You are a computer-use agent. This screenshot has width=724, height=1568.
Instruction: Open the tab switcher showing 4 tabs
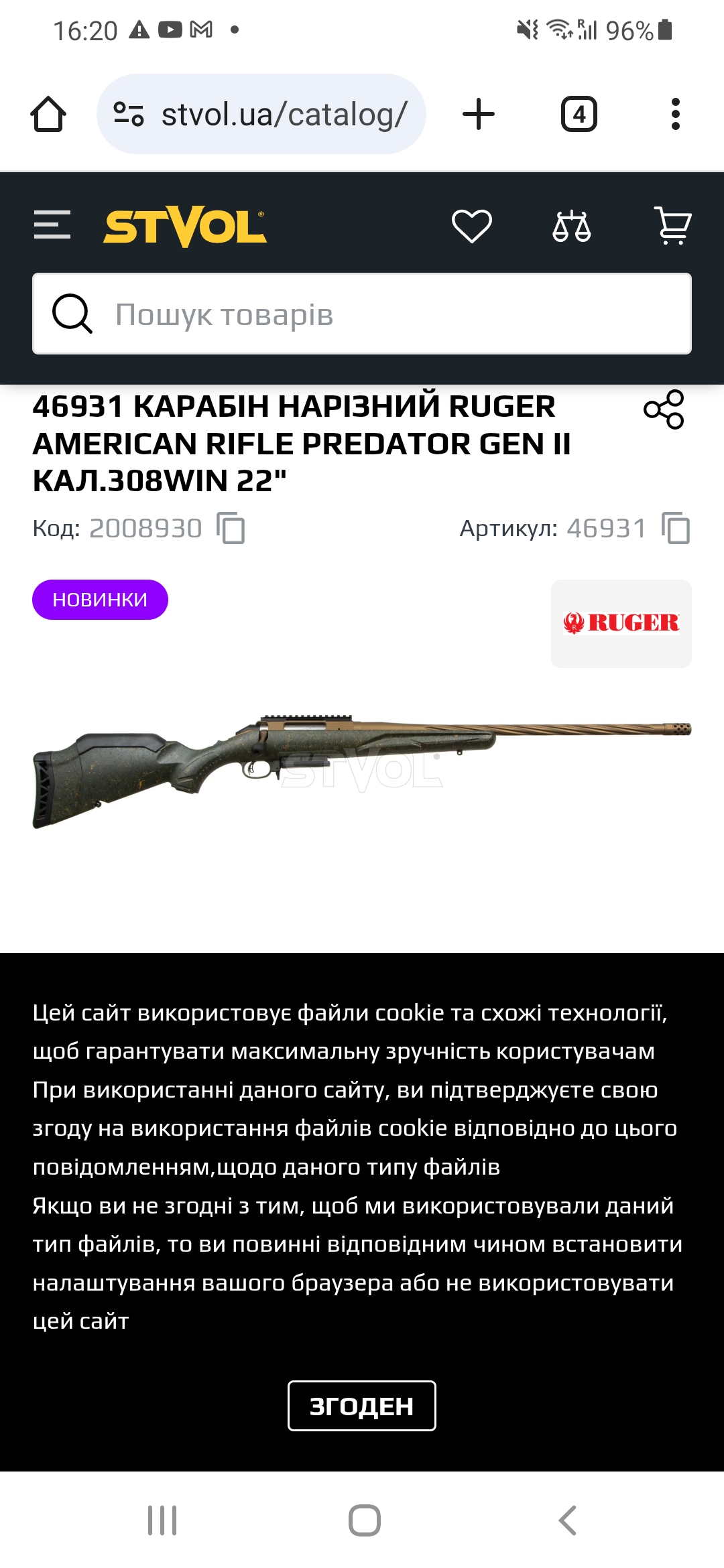579,114
